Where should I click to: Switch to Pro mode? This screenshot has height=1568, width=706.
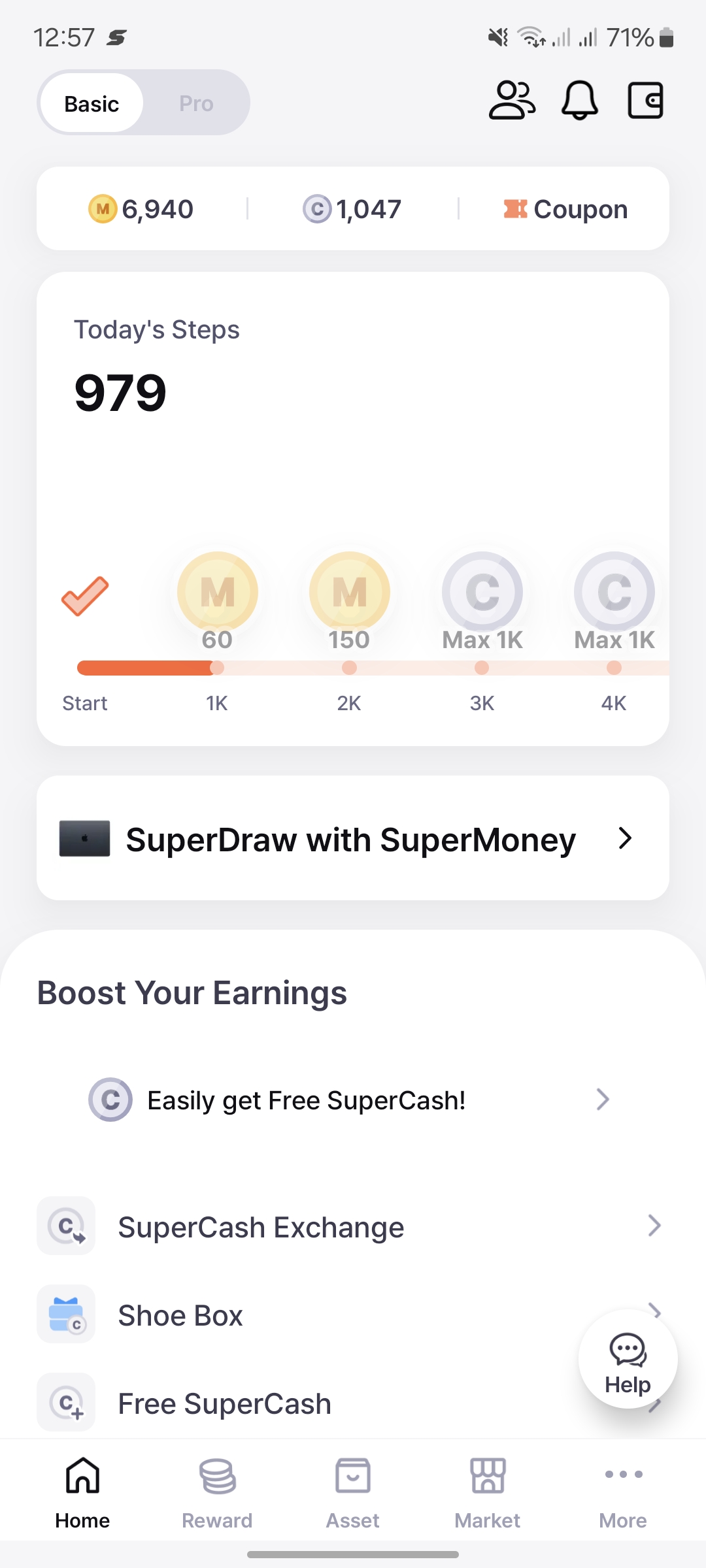coord(196,103)
